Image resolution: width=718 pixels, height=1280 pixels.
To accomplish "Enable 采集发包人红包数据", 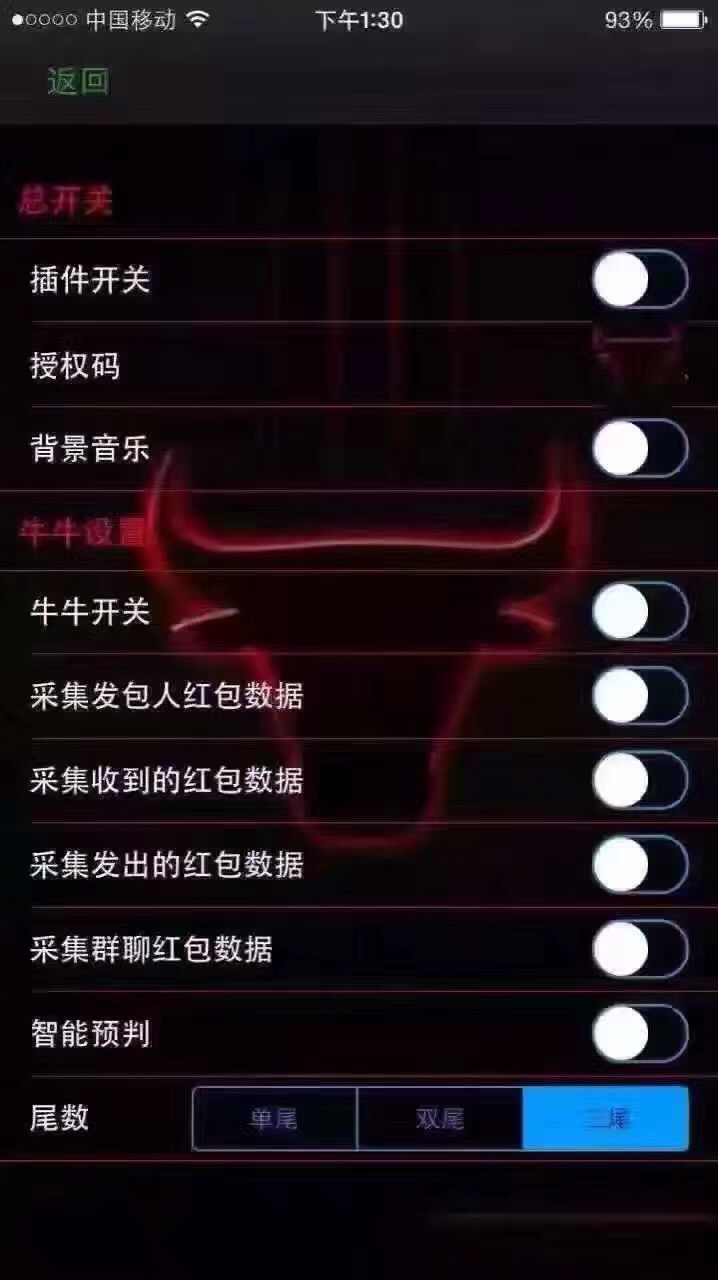I will [x=640, y=696].
